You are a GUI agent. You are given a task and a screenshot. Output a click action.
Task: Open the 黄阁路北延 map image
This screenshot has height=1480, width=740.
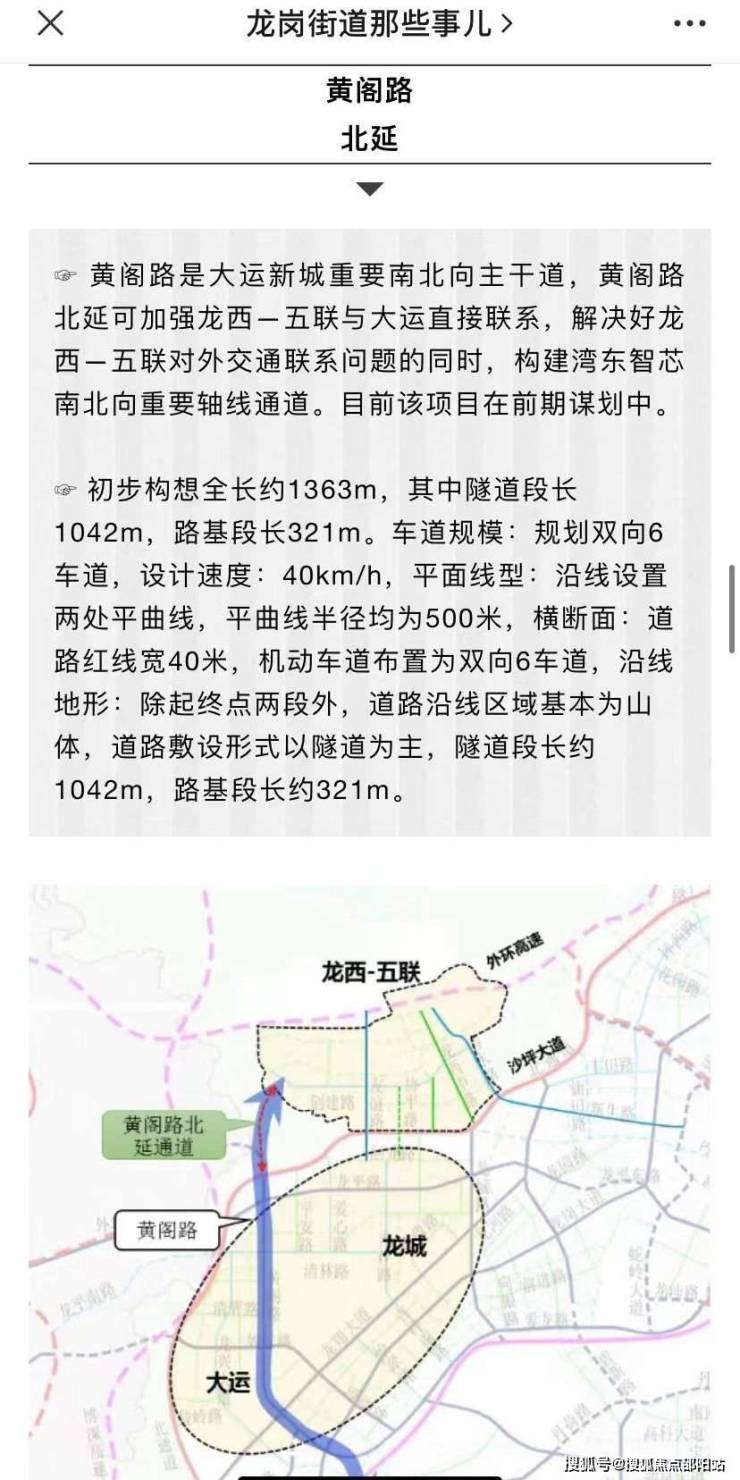pos(369,1180)
